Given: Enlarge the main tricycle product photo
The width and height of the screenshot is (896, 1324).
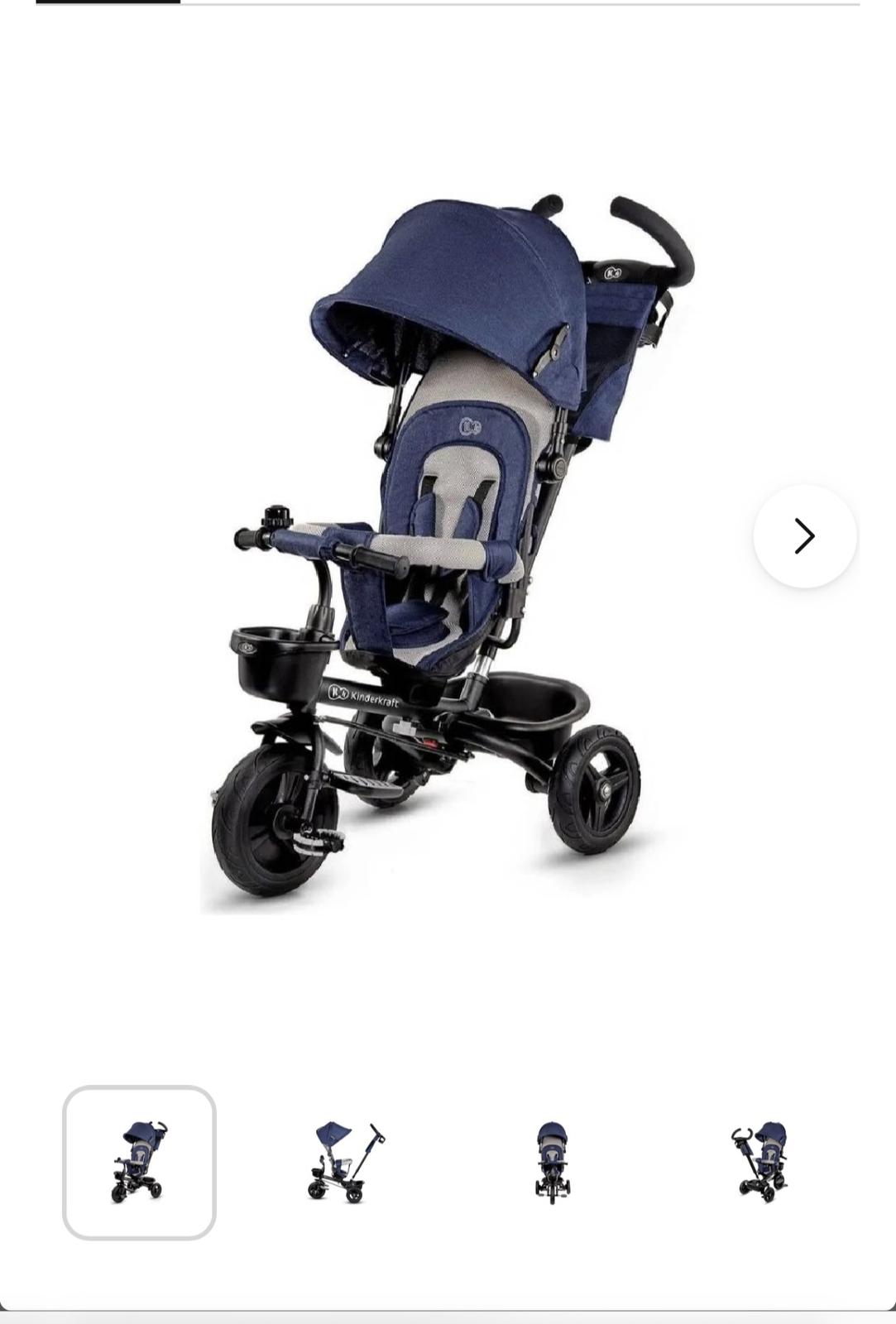Looking at the screenshot, I should (x=447, y=546).
